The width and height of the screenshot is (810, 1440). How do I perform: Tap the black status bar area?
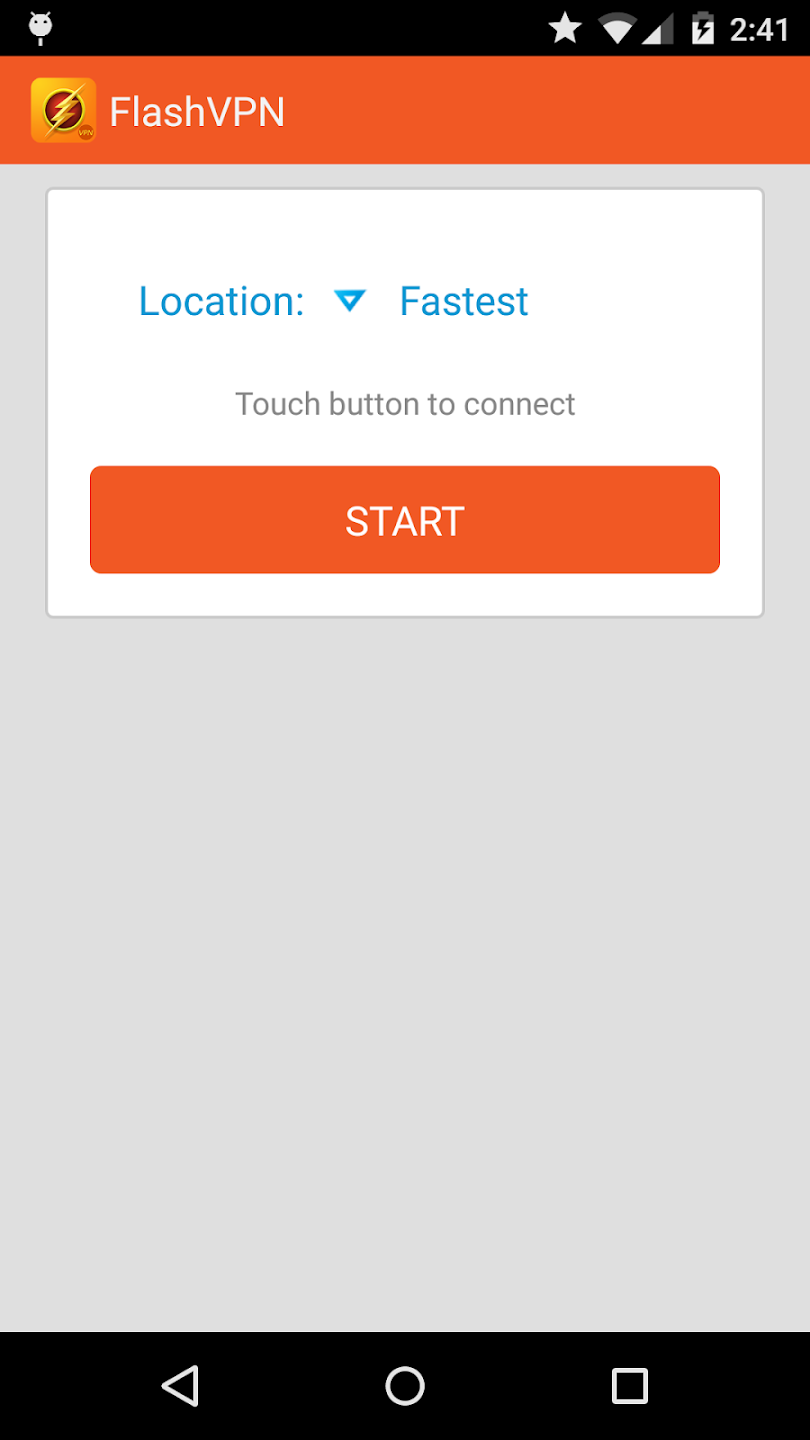pos(300,27)
